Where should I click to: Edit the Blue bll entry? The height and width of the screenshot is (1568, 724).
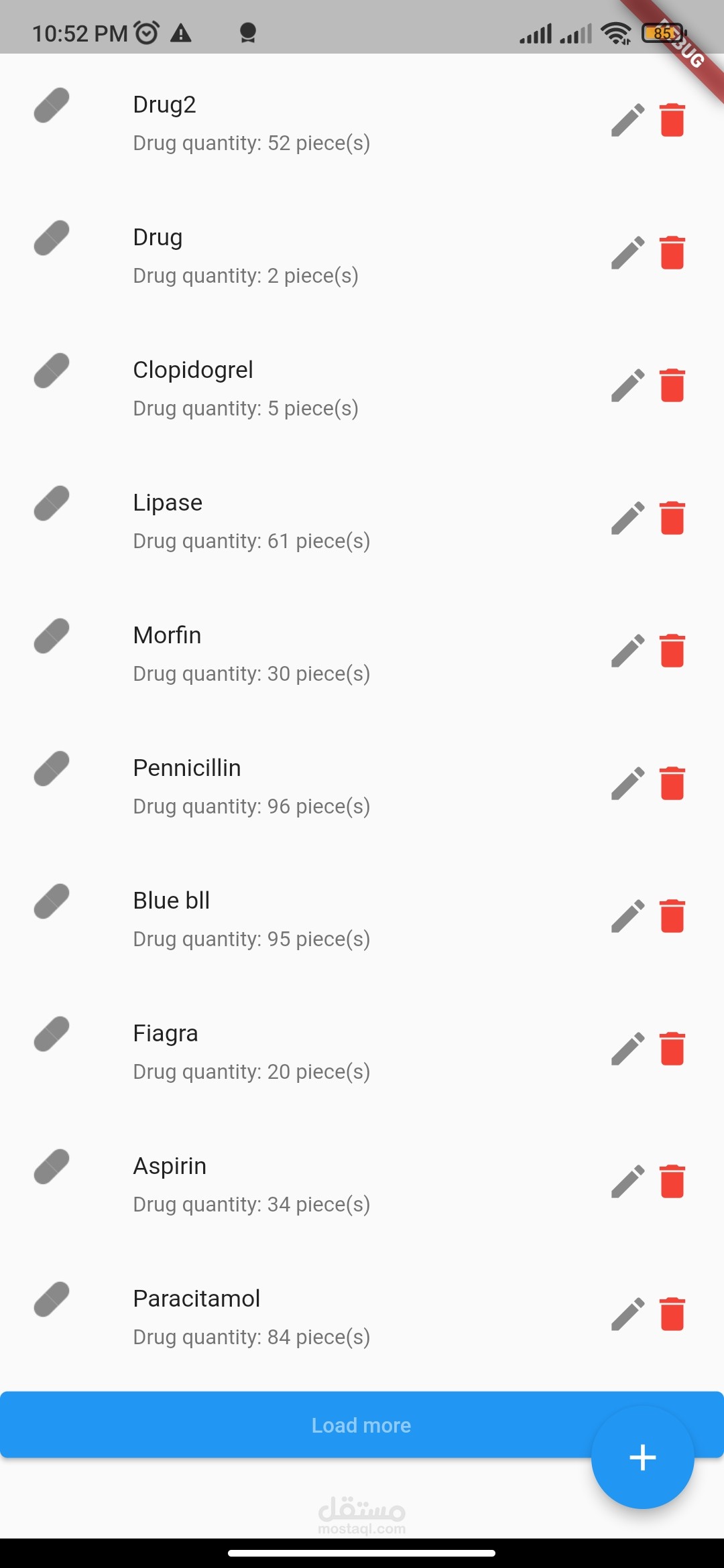pos(627,917)
